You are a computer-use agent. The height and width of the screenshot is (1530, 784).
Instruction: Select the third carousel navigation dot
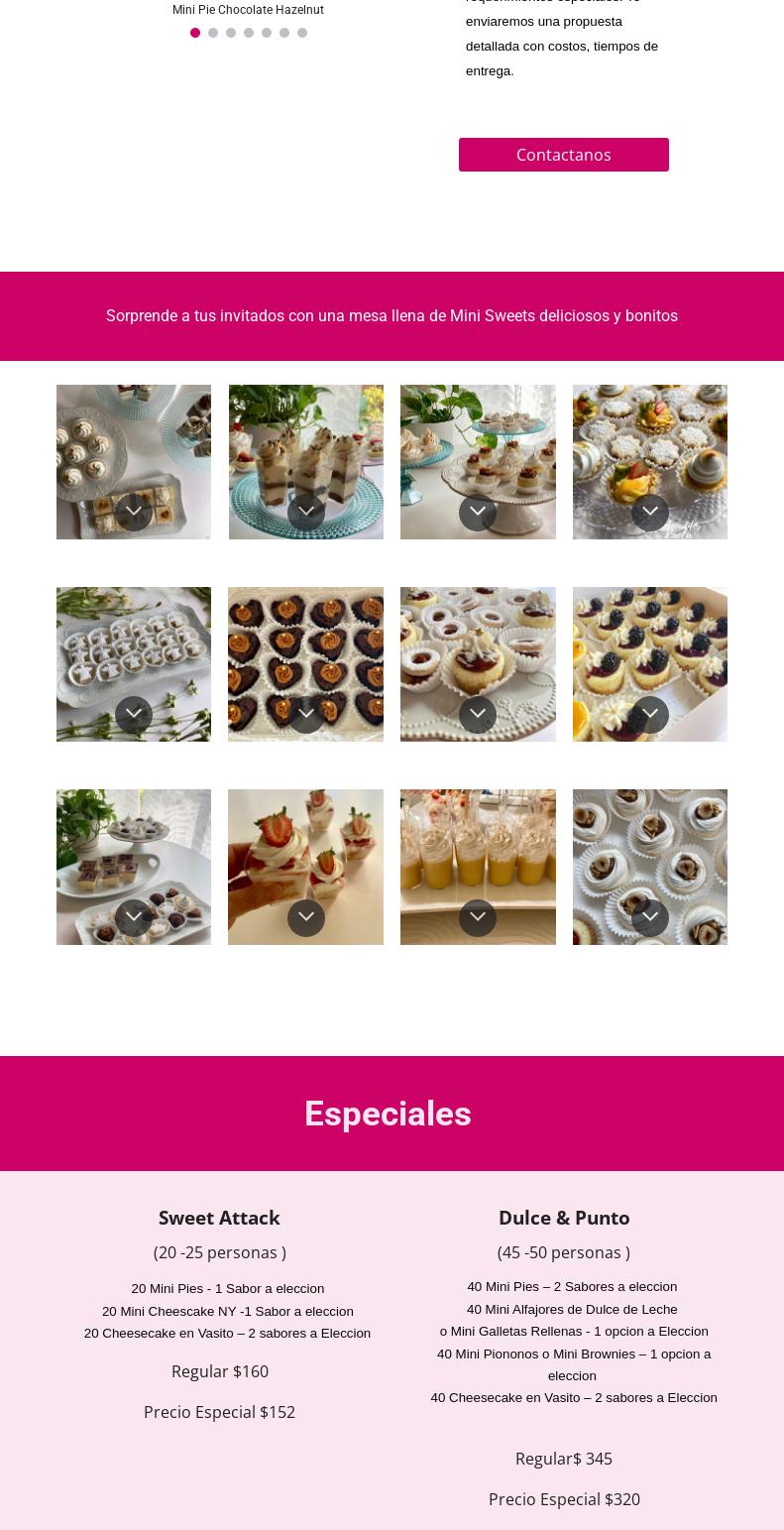coord(231,33)
